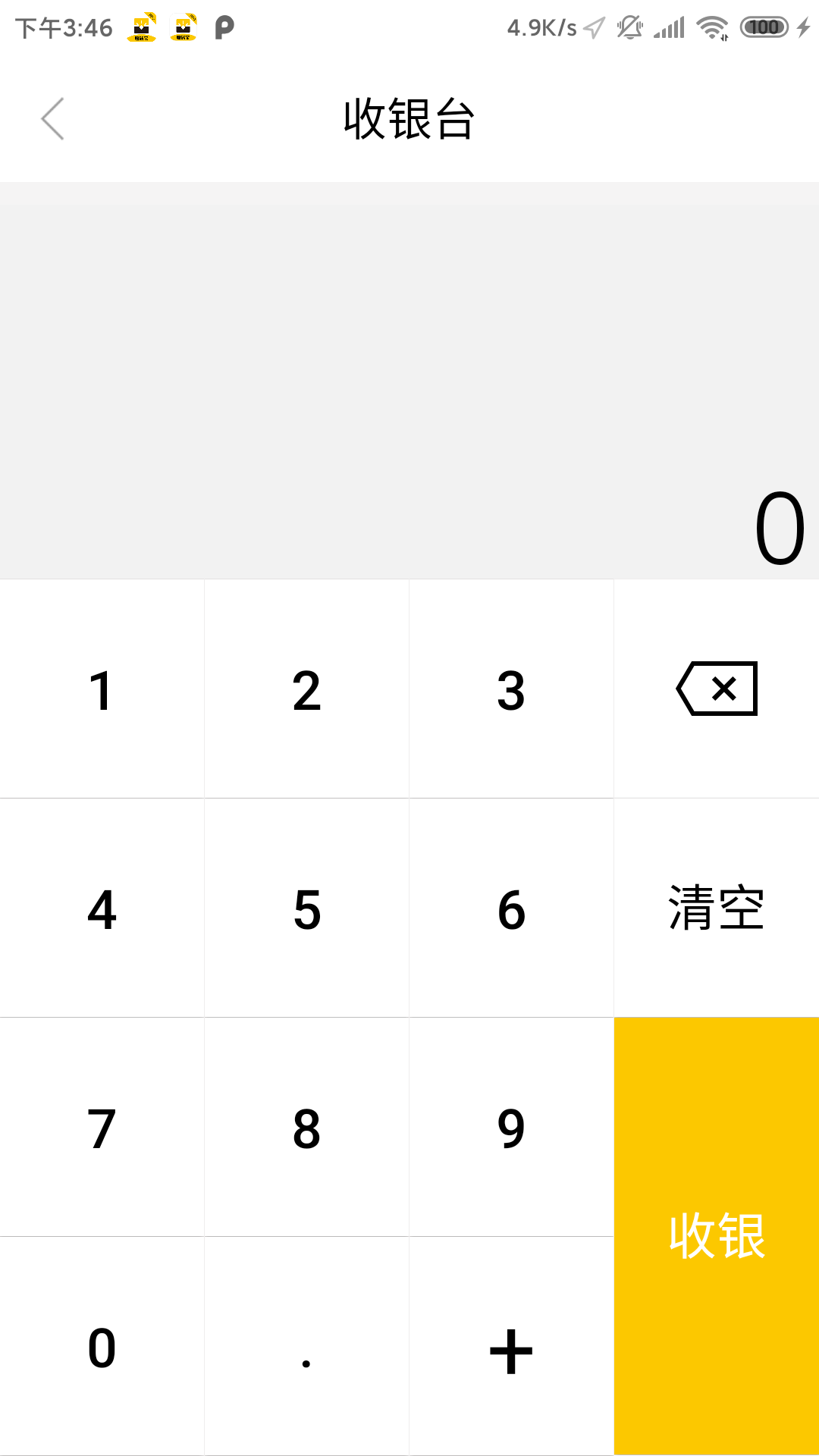Enter digit 8 on the keypad

click(306, 1128)
